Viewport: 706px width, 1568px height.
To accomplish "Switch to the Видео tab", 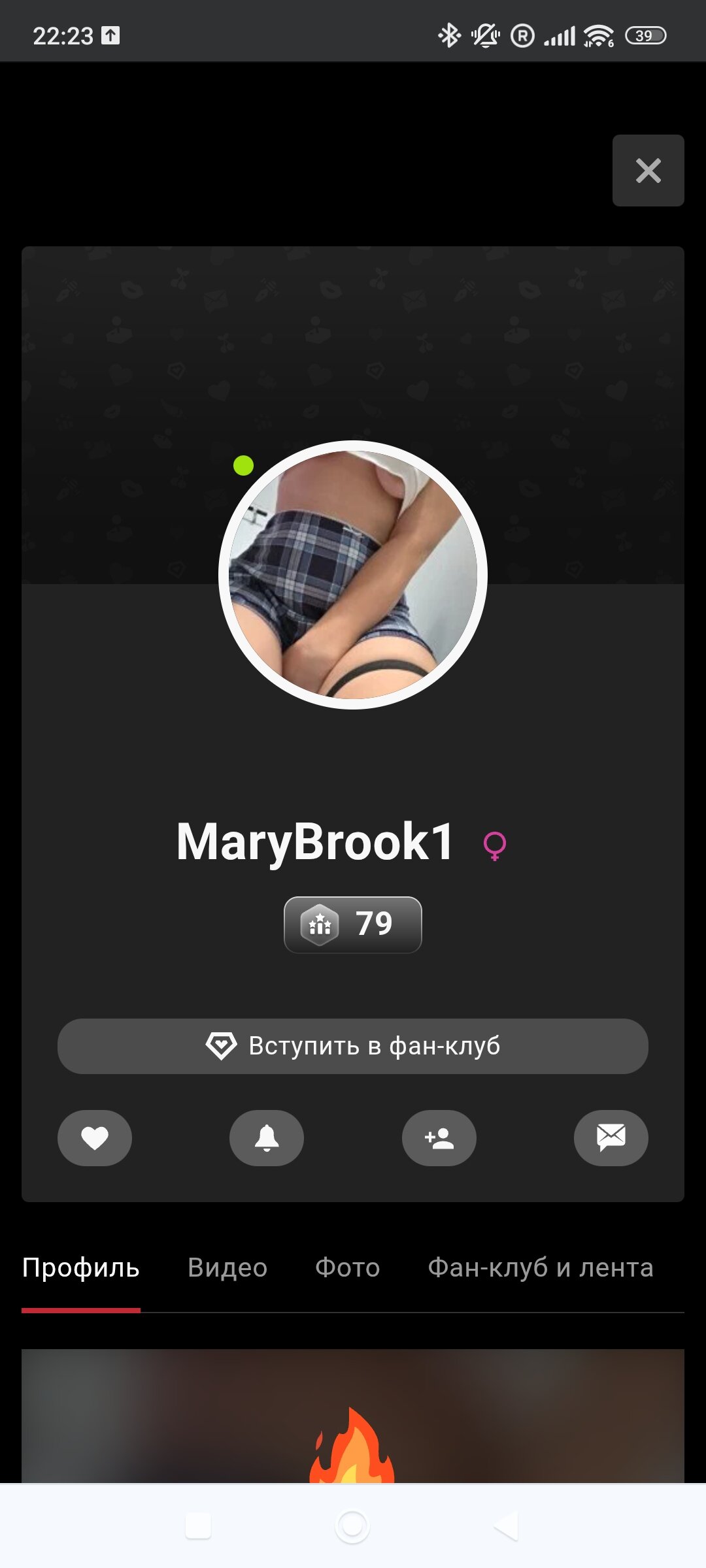I will 227,1267.
